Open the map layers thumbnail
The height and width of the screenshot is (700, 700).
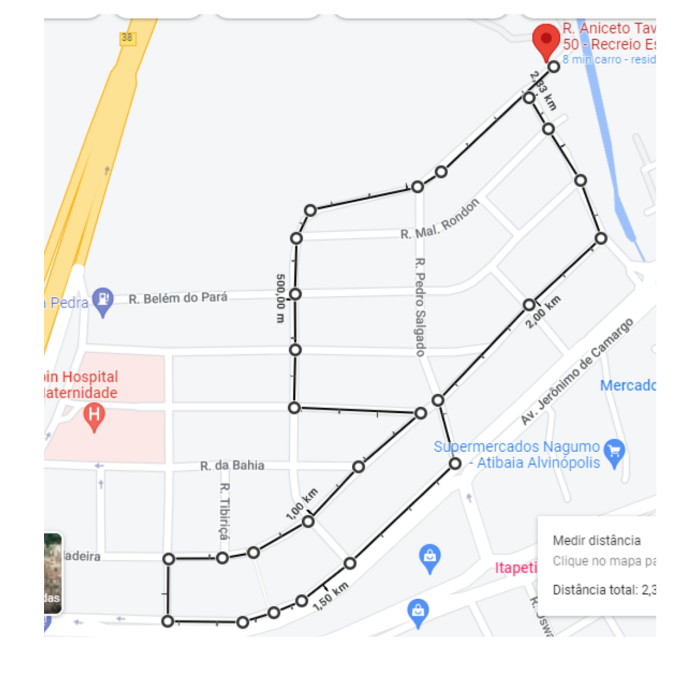pos(52,573)
